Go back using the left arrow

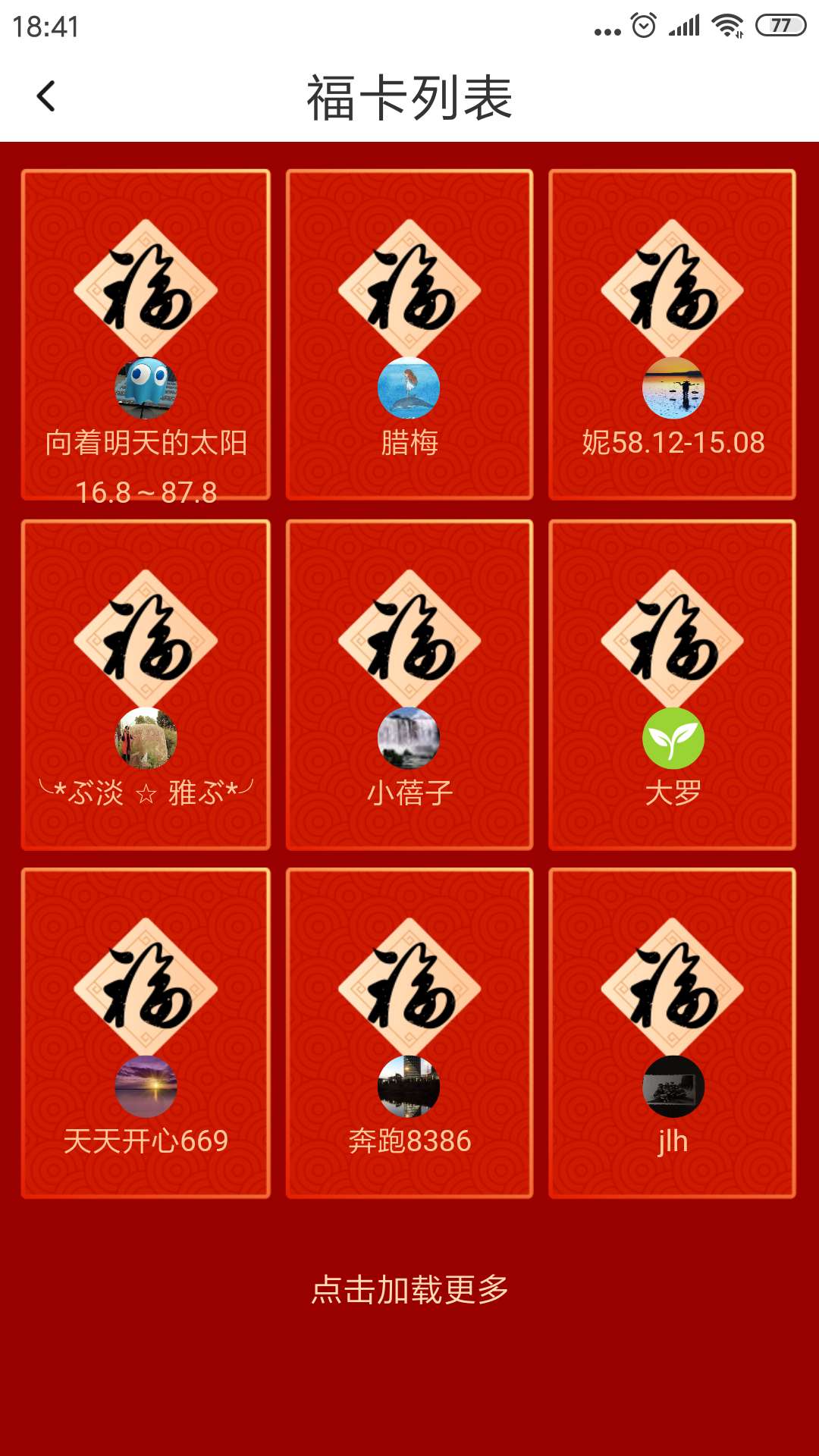(45, 97)
